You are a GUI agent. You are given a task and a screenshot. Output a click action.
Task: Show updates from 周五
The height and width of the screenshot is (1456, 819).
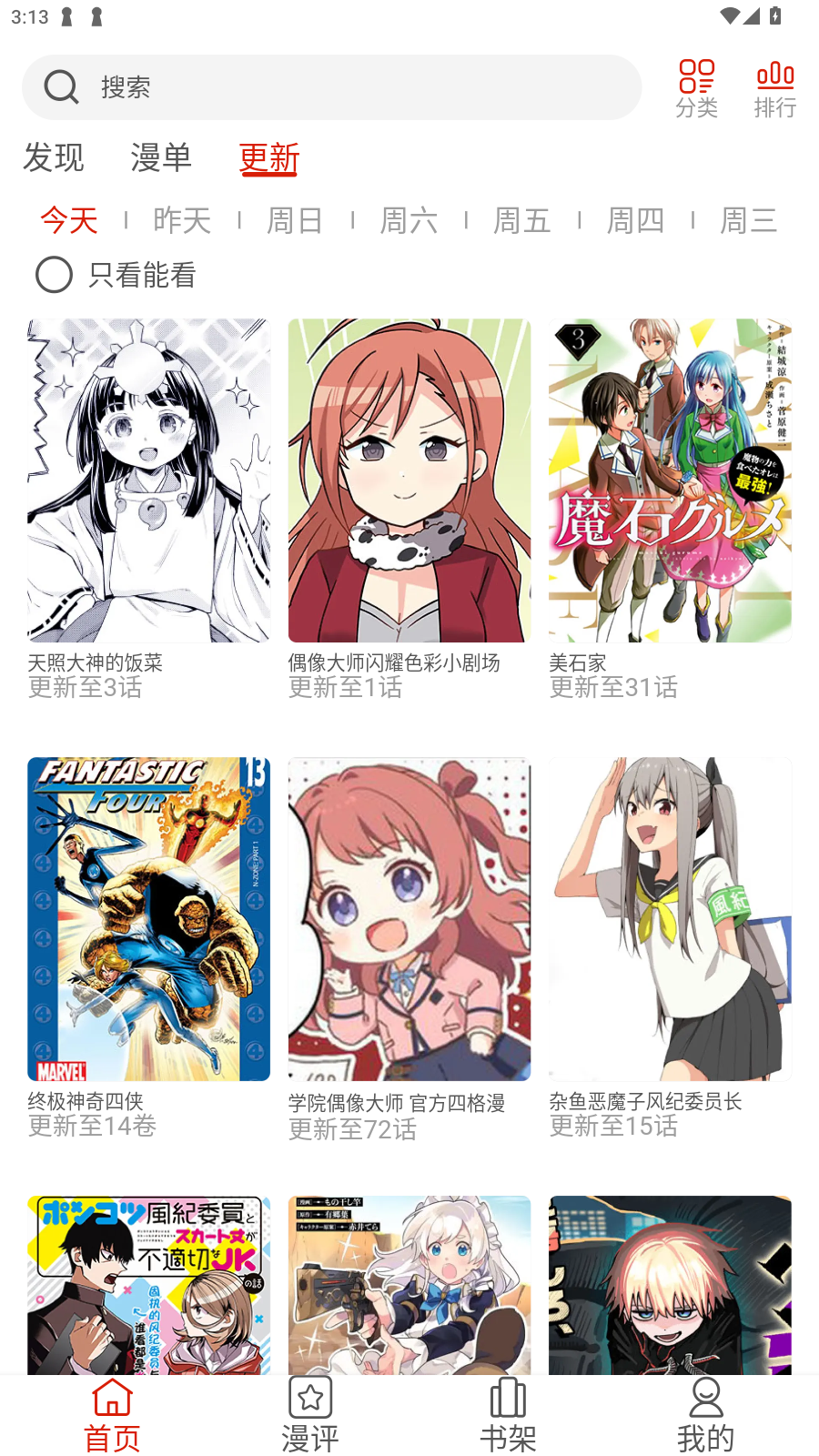tap(521, 220)
